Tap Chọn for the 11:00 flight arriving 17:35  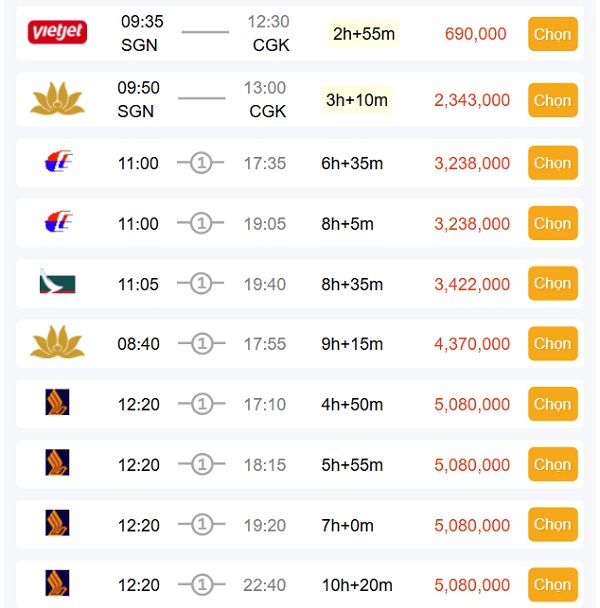[552, 163]
